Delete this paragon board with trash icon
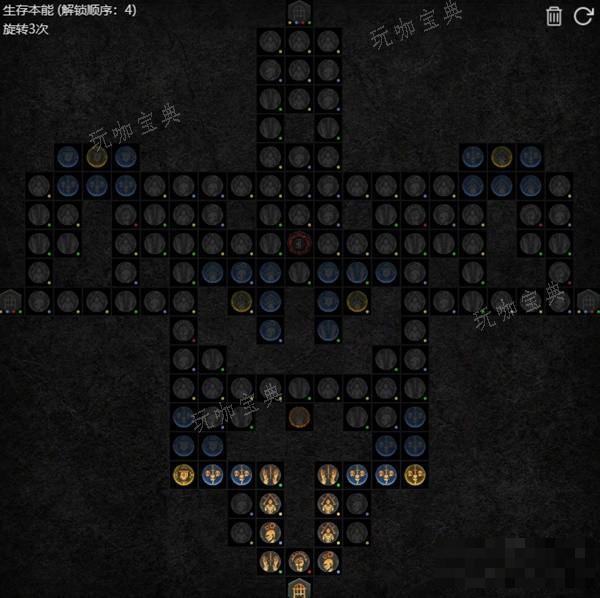 pyautogui.click(x=554, y=16)
